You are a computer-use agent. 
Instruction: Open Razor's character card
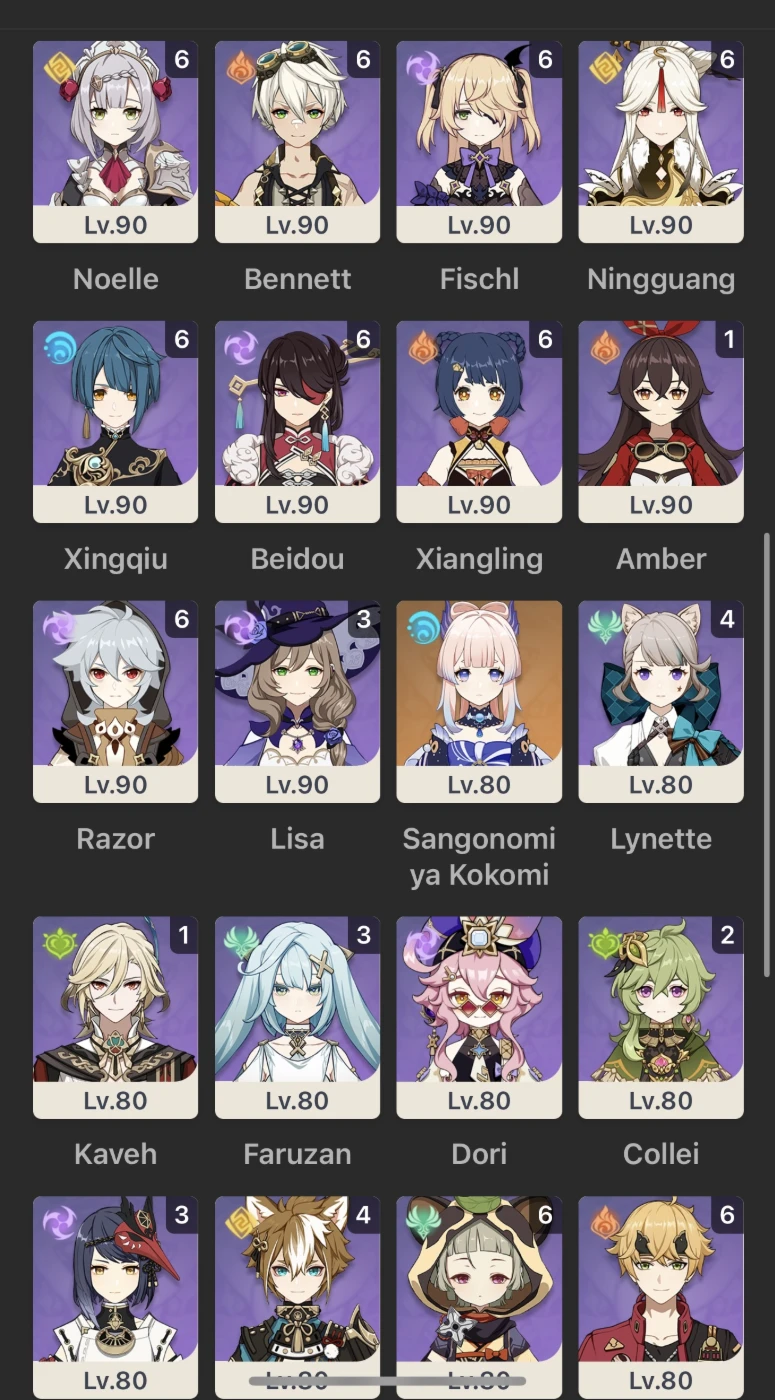point(115,702)
